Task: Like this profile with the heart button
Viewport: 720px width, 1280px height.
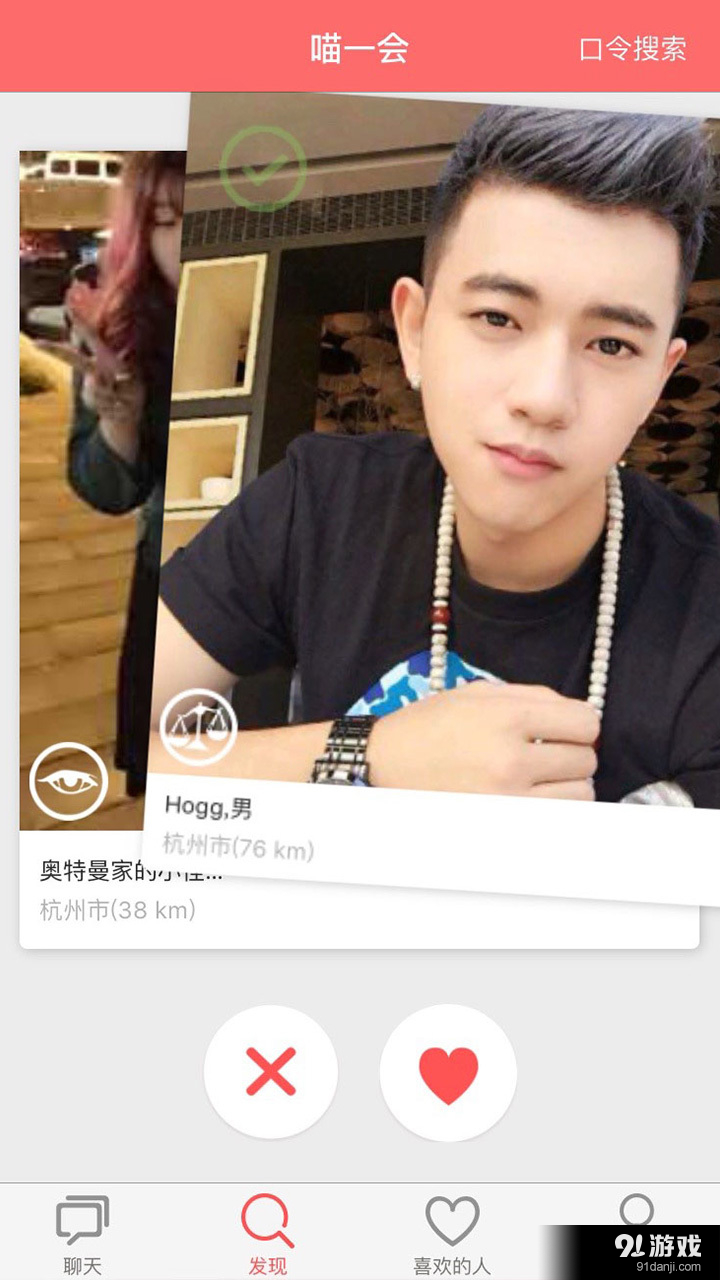Action: pos(448,1072)
